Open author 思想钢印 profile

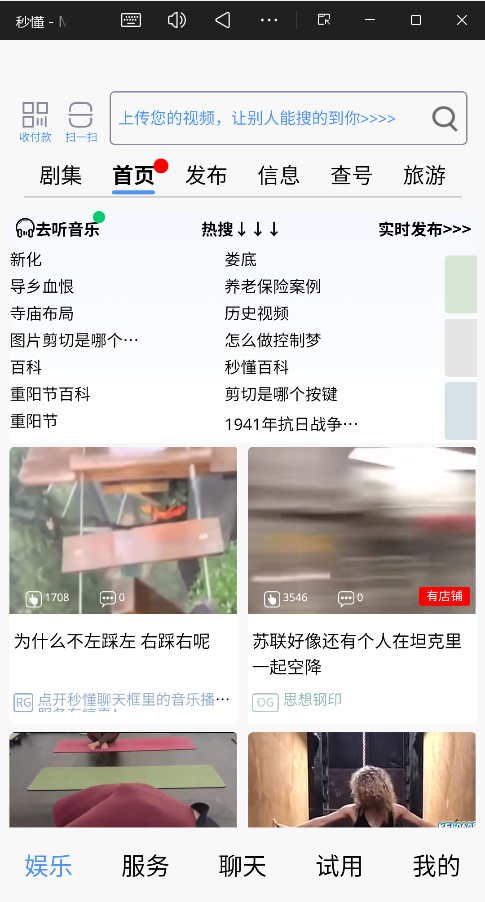coord(312,700)
